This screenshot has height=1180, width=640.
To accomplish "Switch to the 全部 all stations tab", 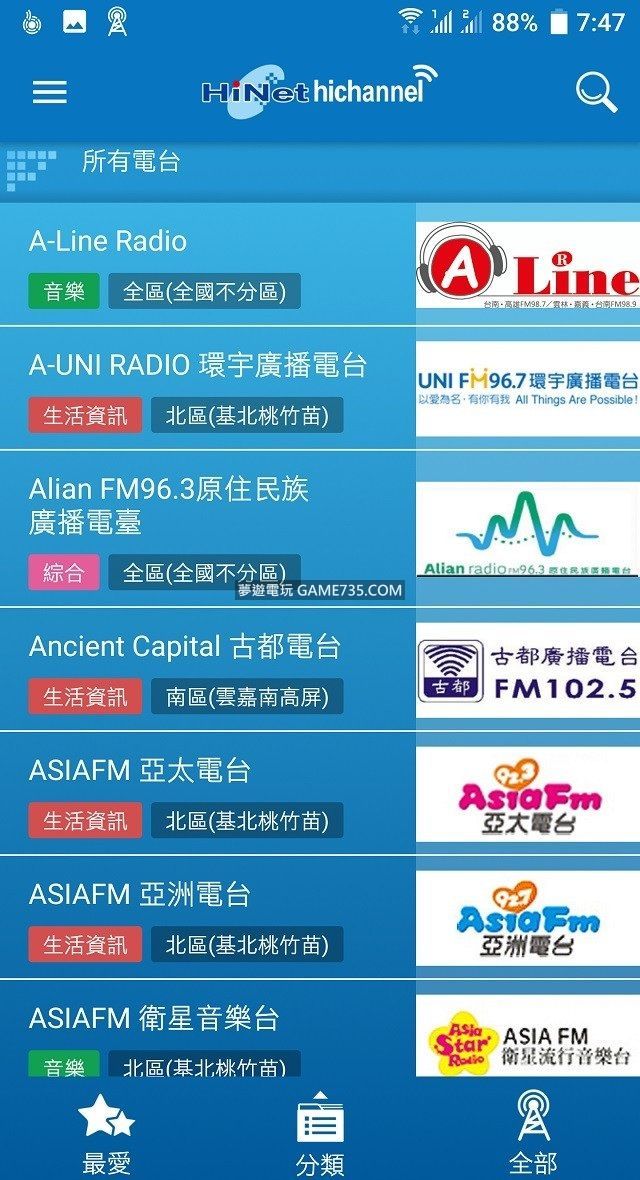I will click(533, 1132).
